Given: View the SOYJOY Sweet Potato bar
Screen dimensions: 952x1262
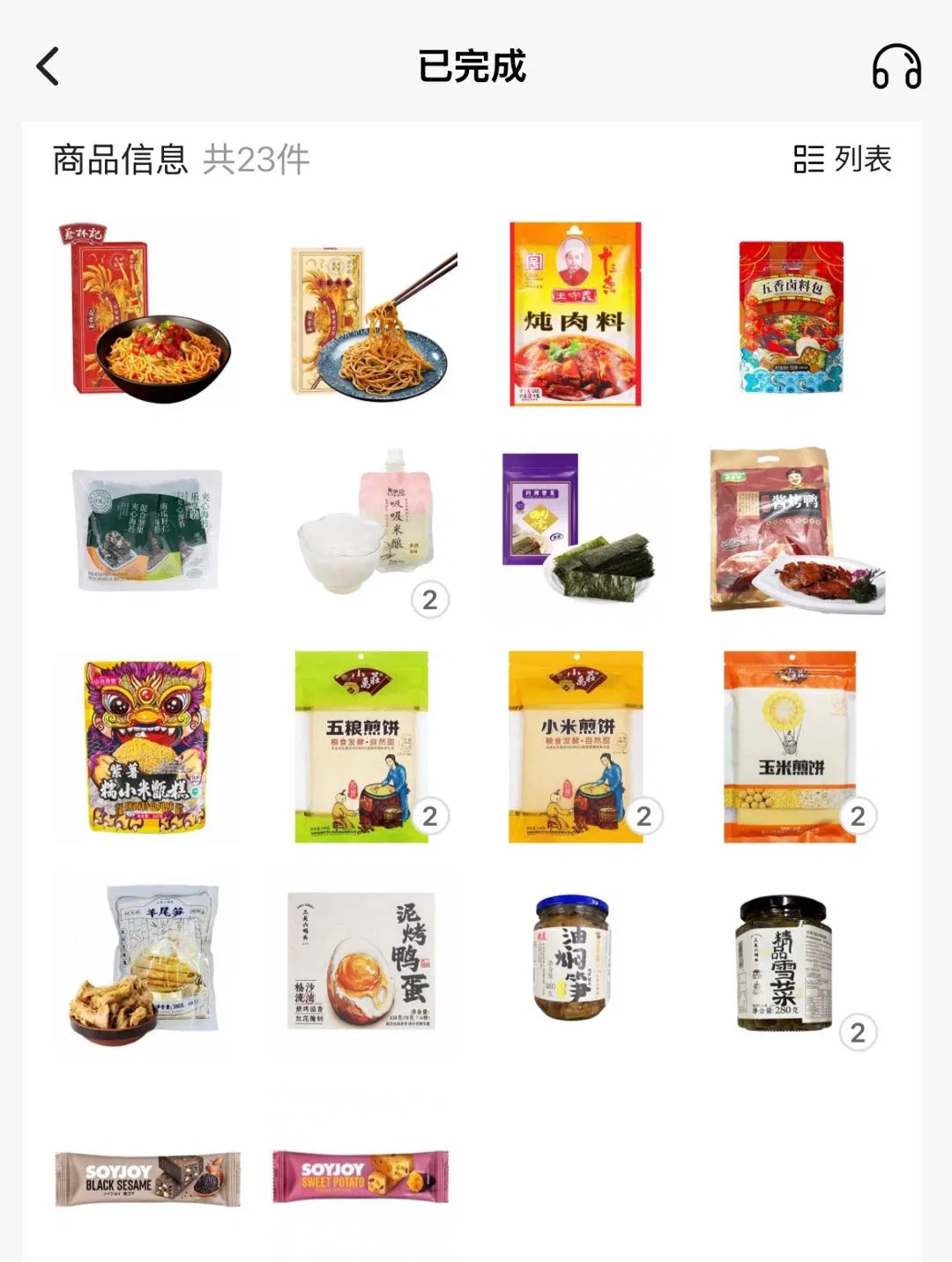Looking at the screenshot, I should 361,1177.
